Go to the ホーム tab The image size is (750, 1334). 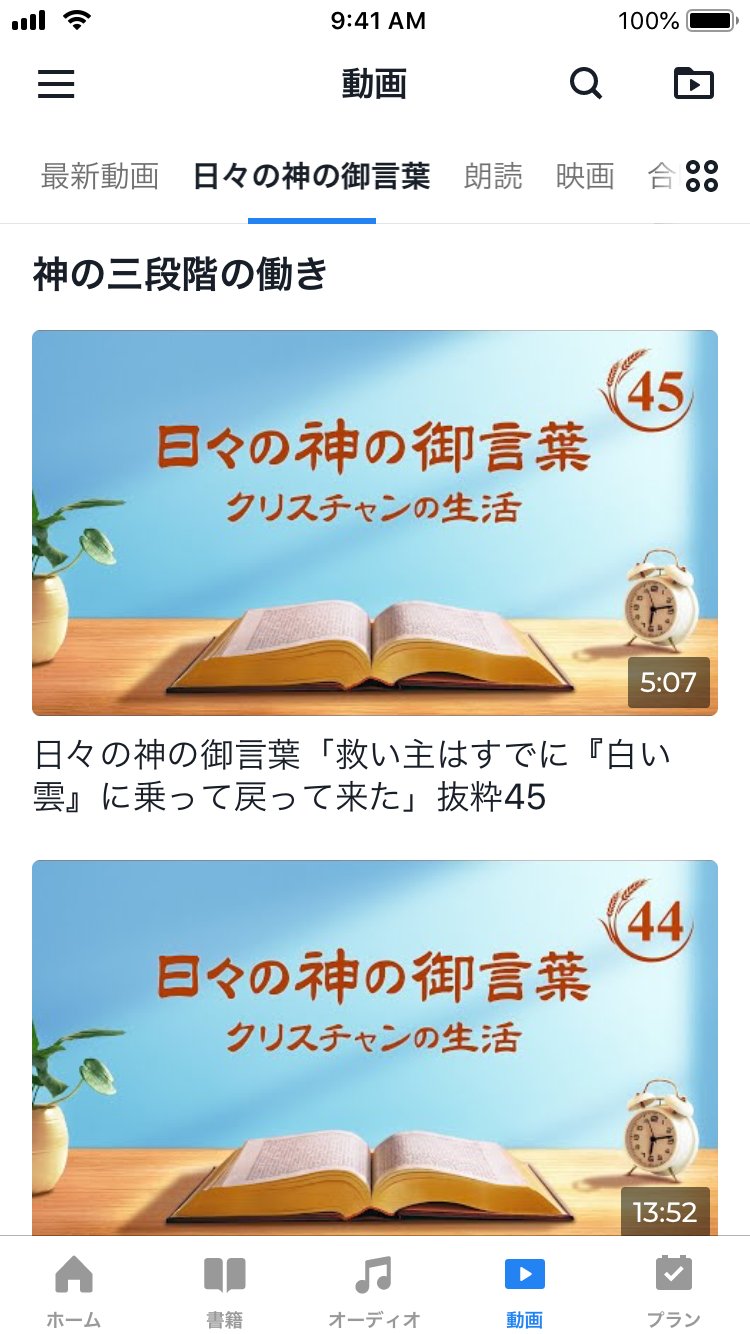coord(74,1290)
